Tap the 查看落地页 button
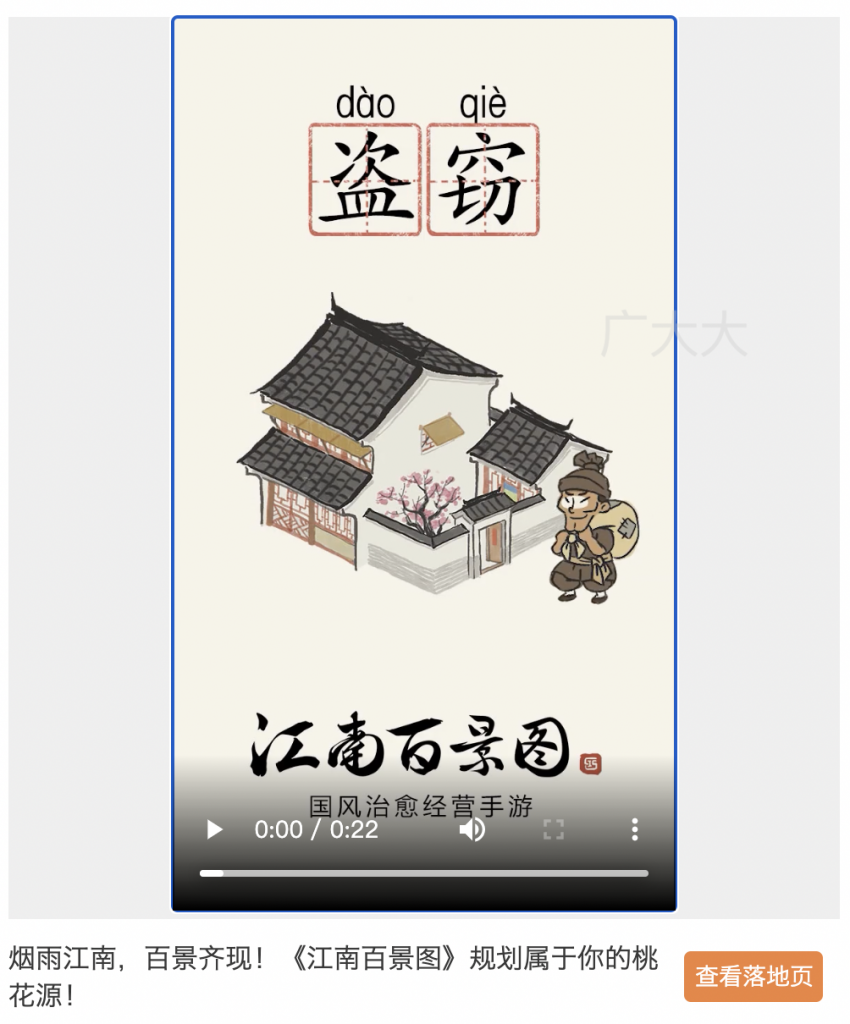The height and width of the screenshot is (1024, 850). [753, 976]
